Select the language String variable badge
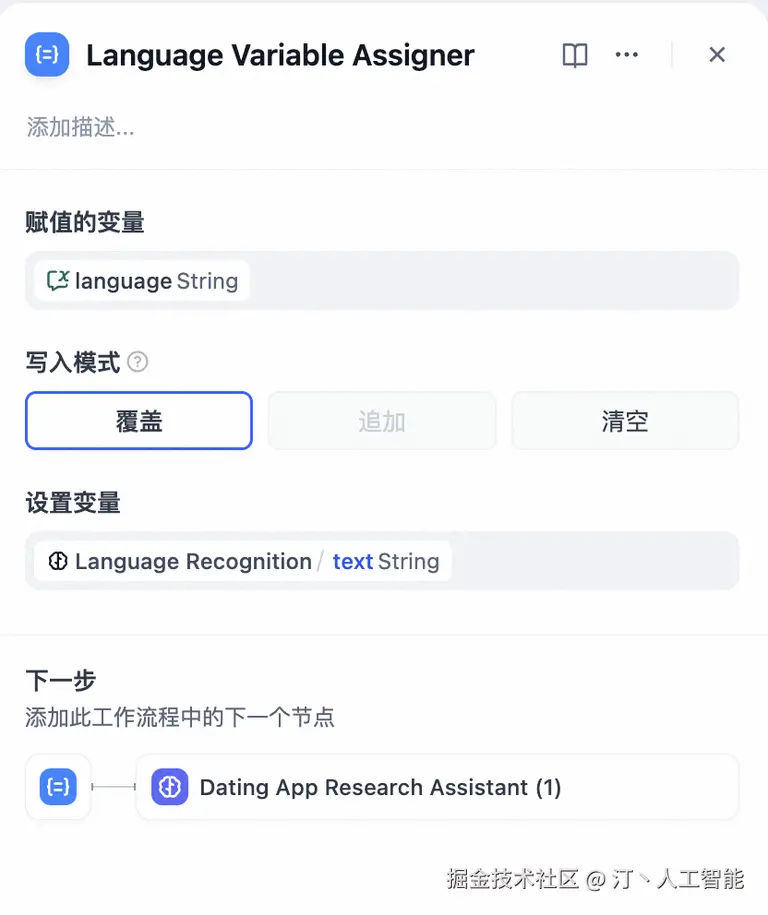This screenshot has width=768, height=915. click(x=140, y=281)
